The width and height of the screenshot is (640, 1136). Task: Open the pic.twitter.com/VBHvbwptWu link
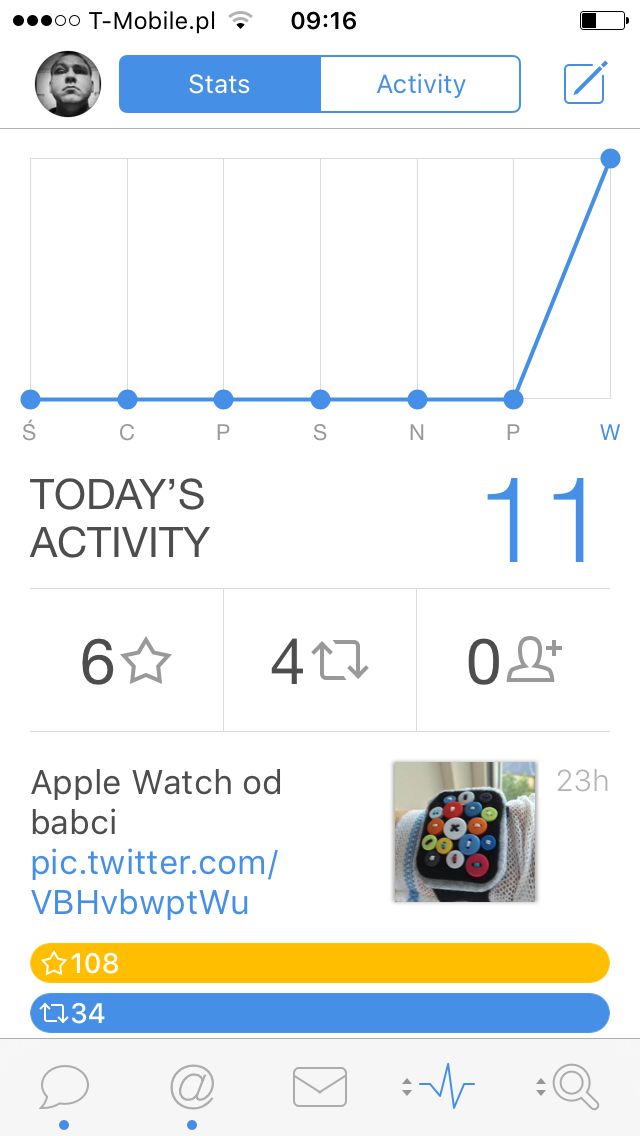click(x=154, y=883)
